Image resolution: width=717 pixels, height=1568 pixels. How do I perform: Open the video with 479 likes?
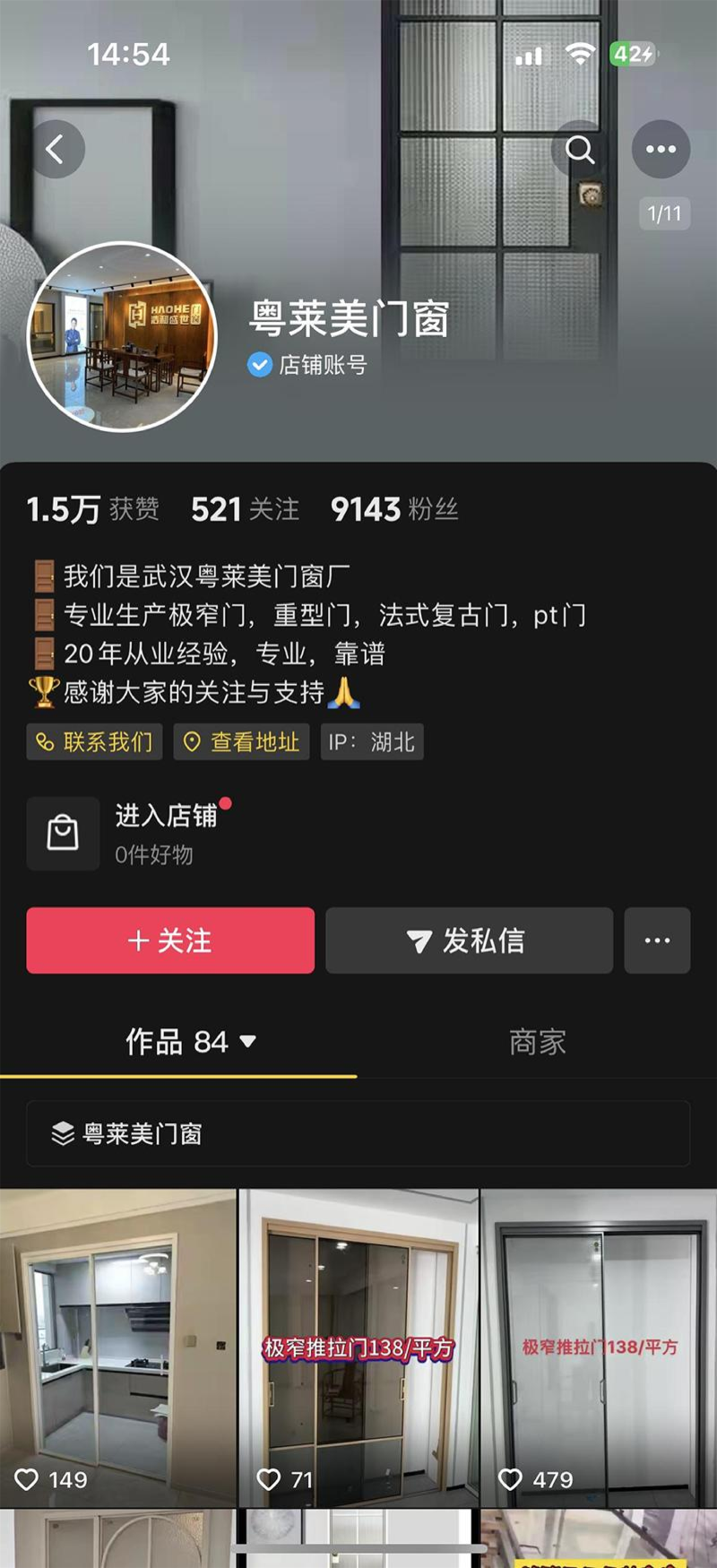pos(599,1345)
